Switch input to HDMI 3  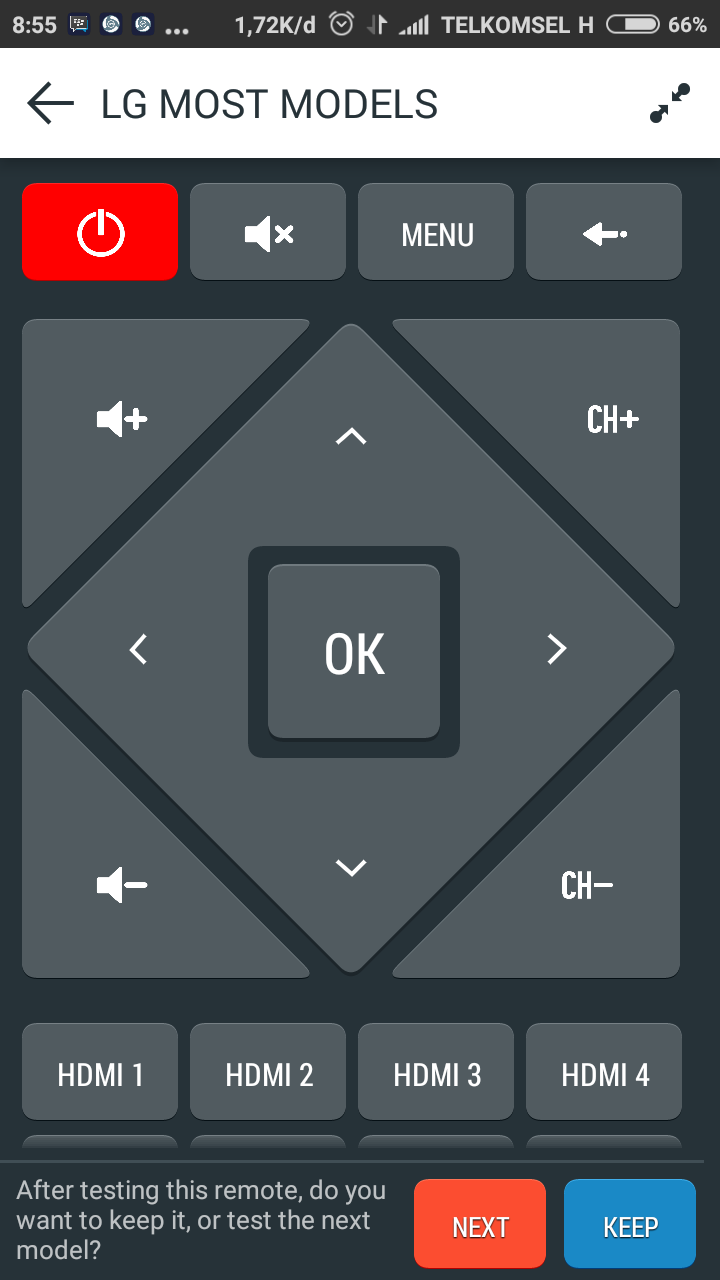(x=436, y=1071)
